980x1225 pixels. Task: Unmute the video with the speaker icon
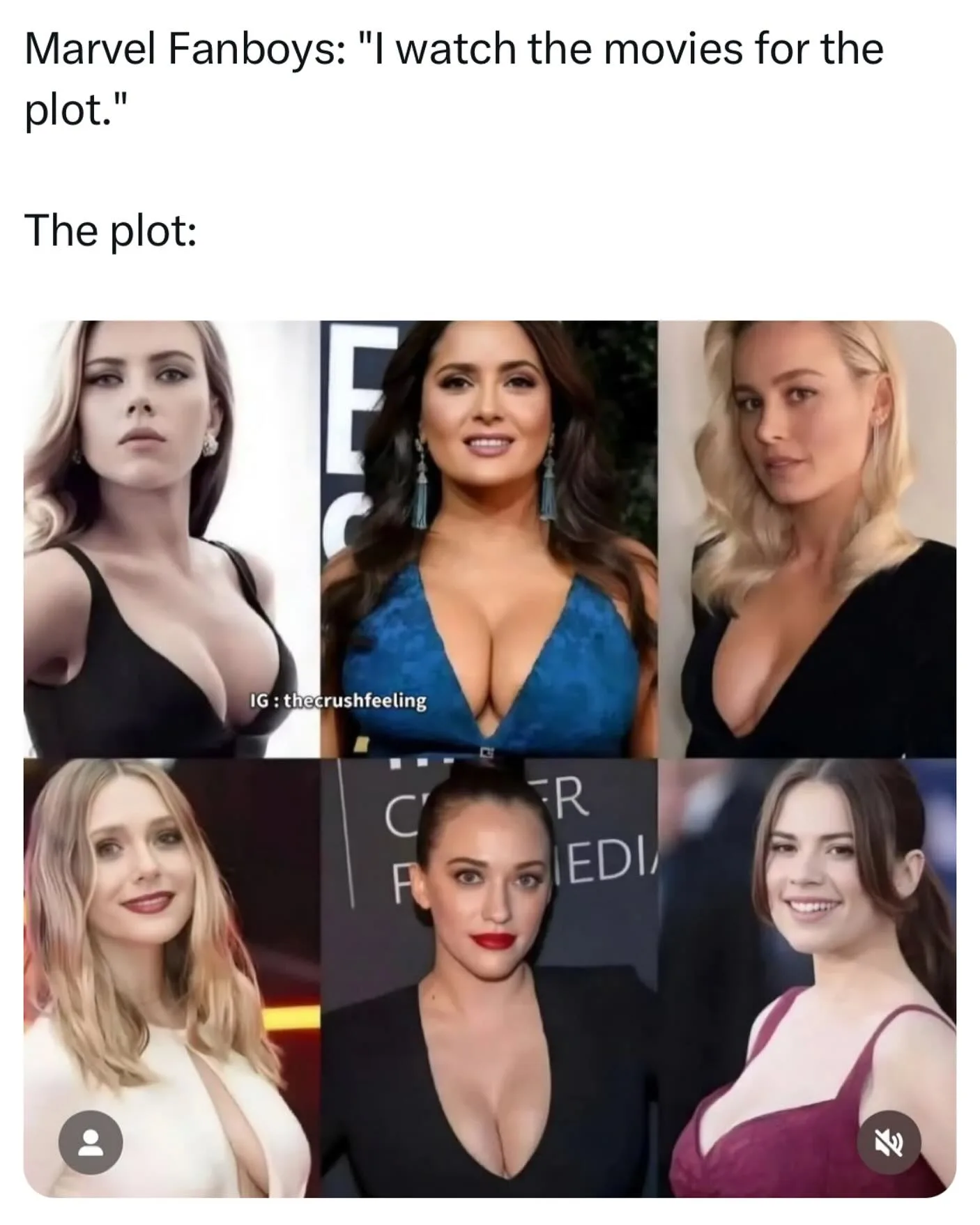[x=889, y=1143]
